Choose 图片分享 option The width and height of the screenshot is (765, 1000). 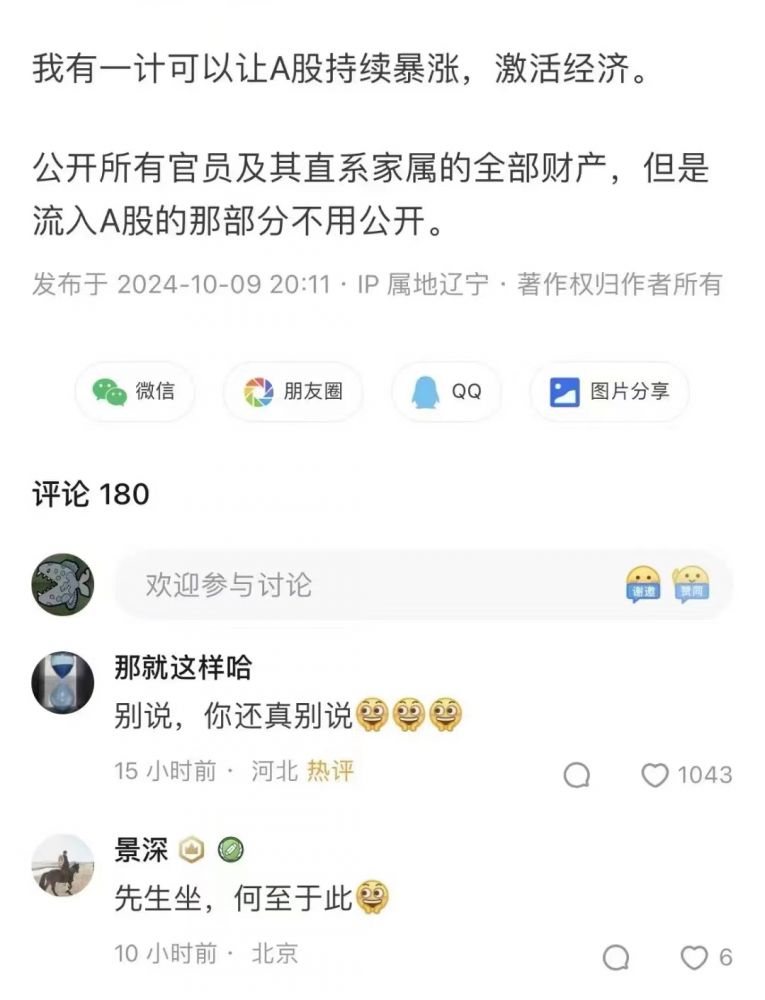tap(609, 391)
